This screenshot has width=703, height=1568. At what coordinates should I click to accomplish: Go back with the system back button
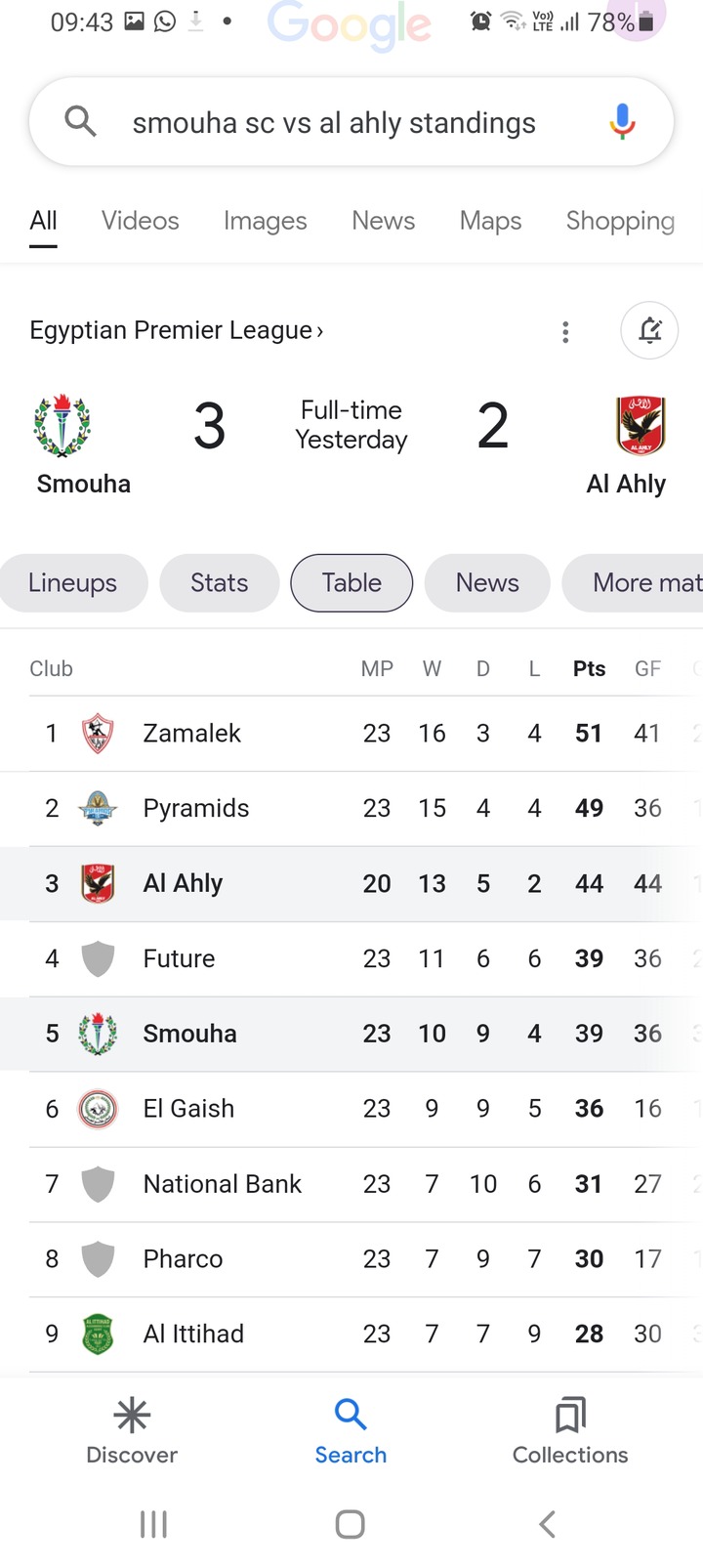click(548, 1524)
